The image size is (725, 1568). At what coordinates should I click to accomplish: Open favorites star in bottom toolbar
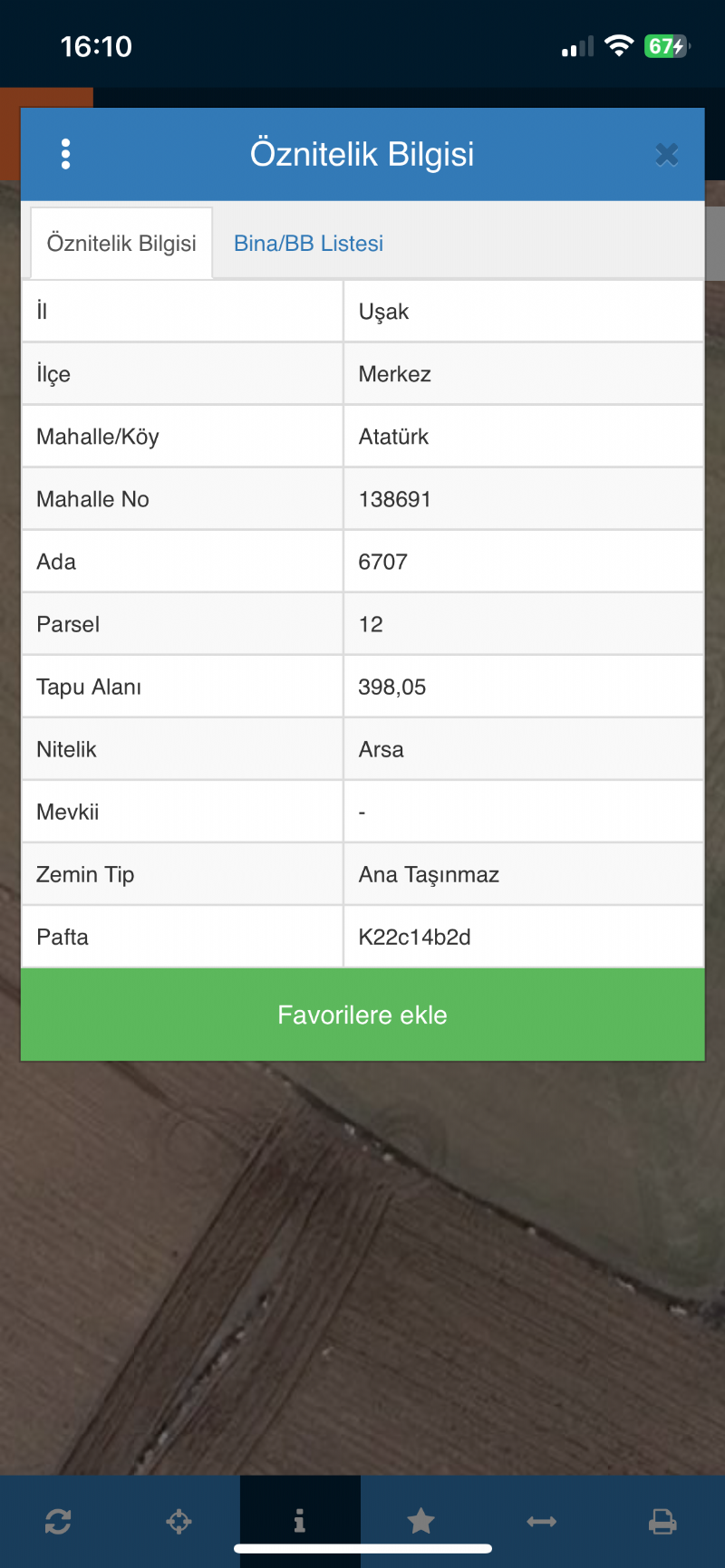pyautogui.click(x=420, y=1521)
